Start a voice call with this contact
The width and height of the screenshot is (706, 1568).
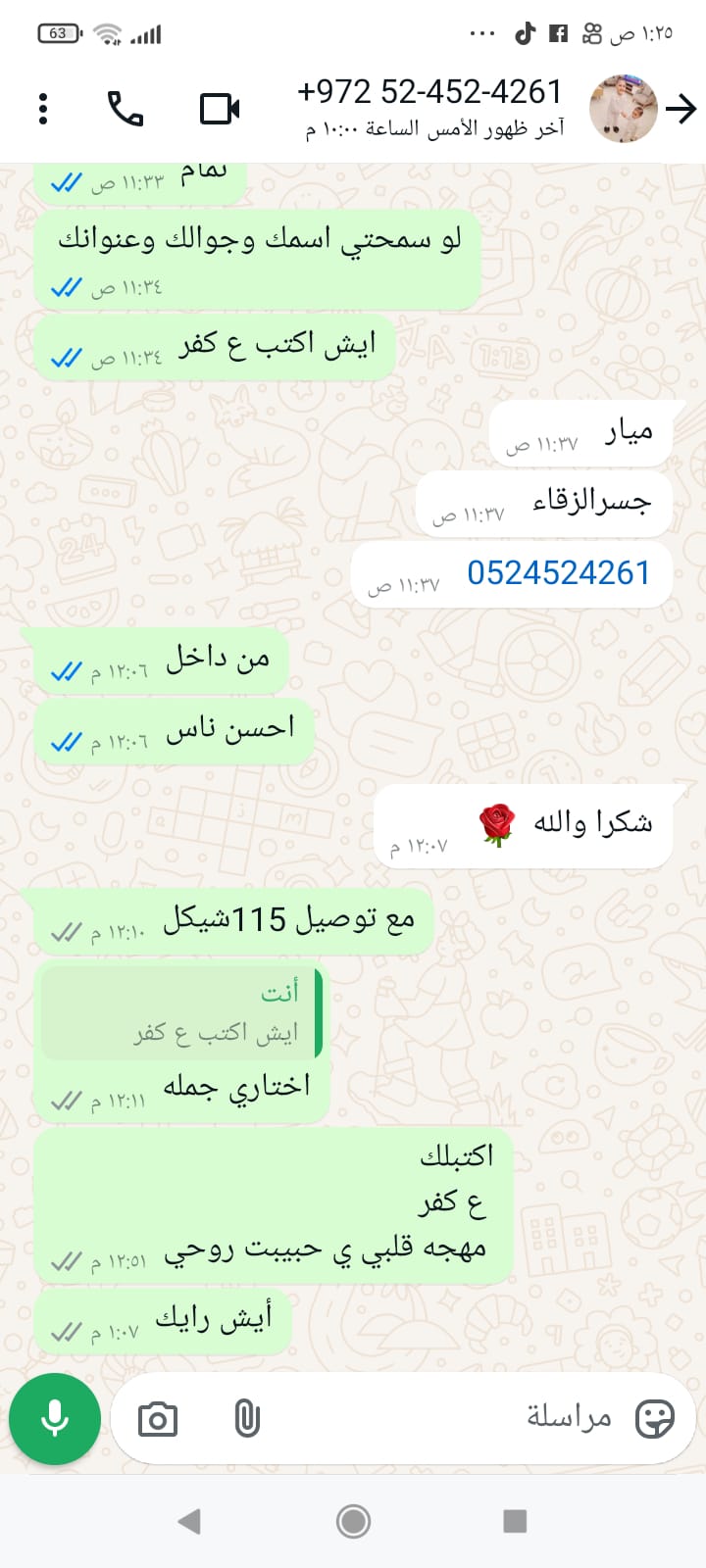coord(126,109)
